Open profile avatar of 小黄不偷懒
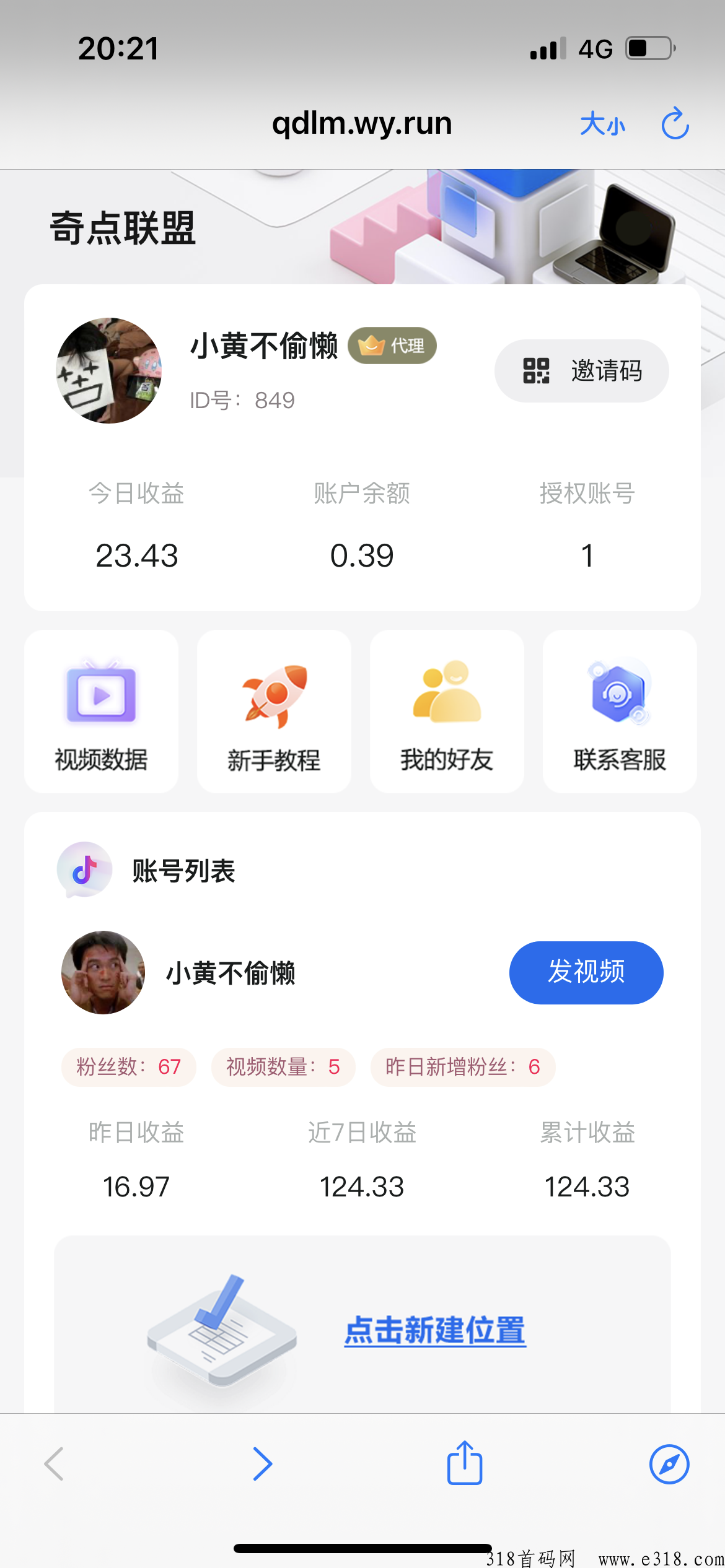Screen dimensions: 725x1568 pyautogui.click(x=109, y=371)
